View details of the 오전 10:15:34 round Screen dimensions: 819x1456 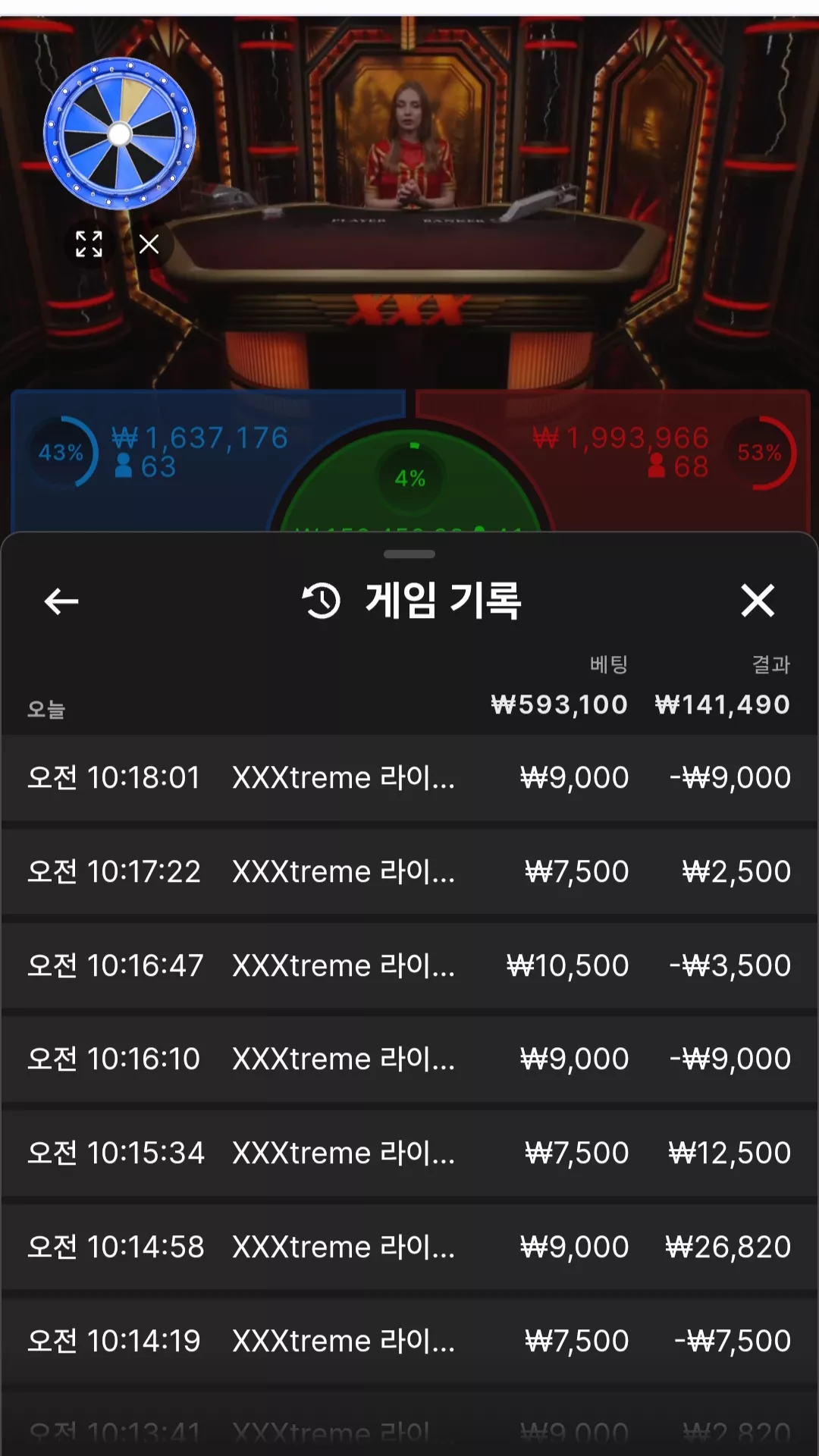409,1153
